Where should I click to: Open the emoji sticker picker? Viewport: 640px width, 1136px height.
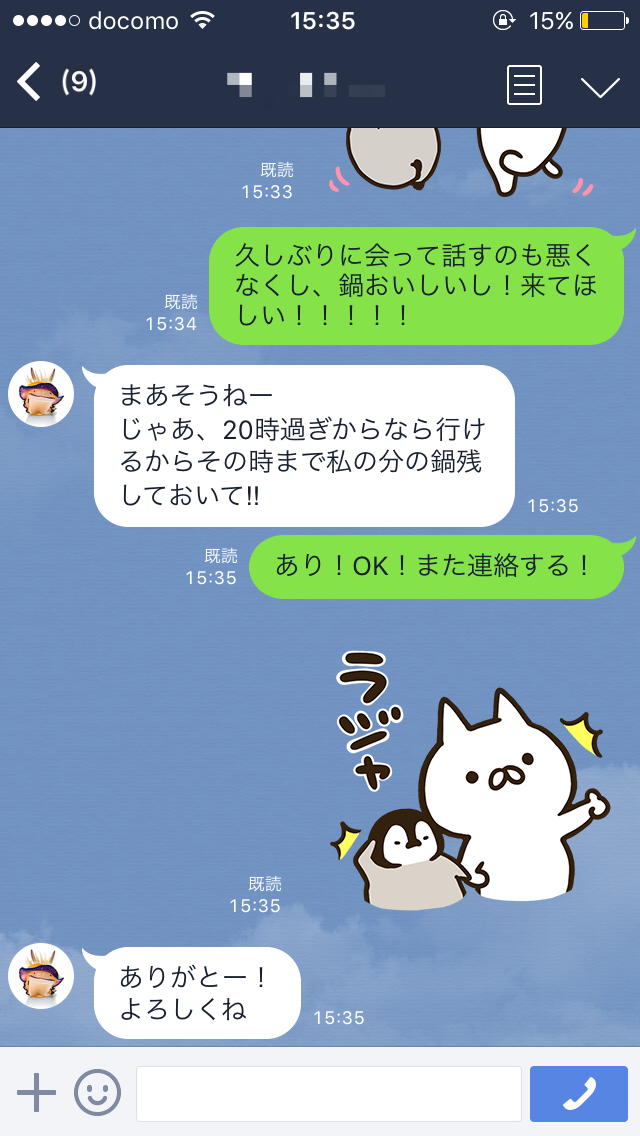[97, 1092]
